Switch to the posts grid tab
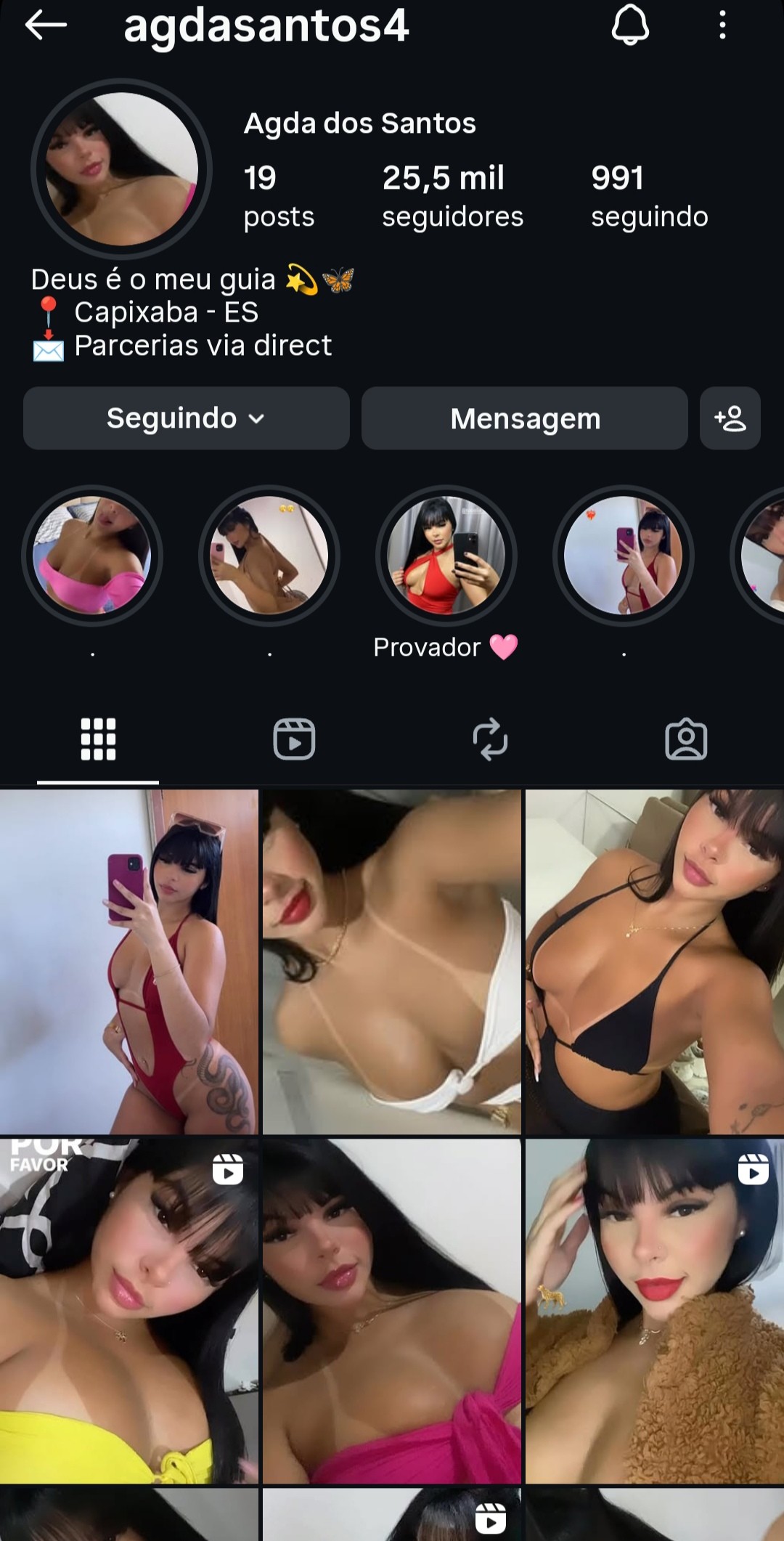The height and width of the screenshot is (1541, 784). coord(98,739)
